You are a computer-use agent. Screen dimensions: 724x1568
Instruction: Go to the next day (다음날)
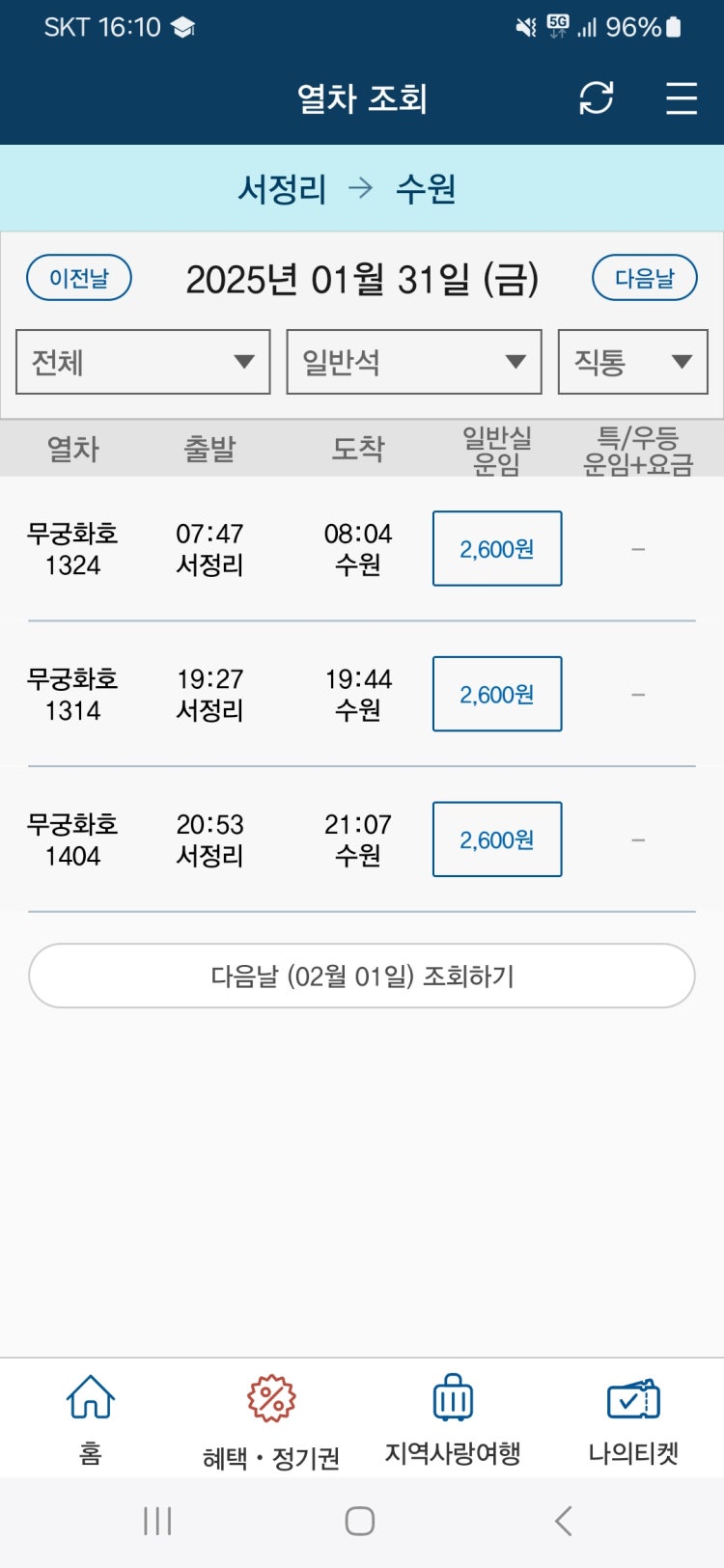645,278
